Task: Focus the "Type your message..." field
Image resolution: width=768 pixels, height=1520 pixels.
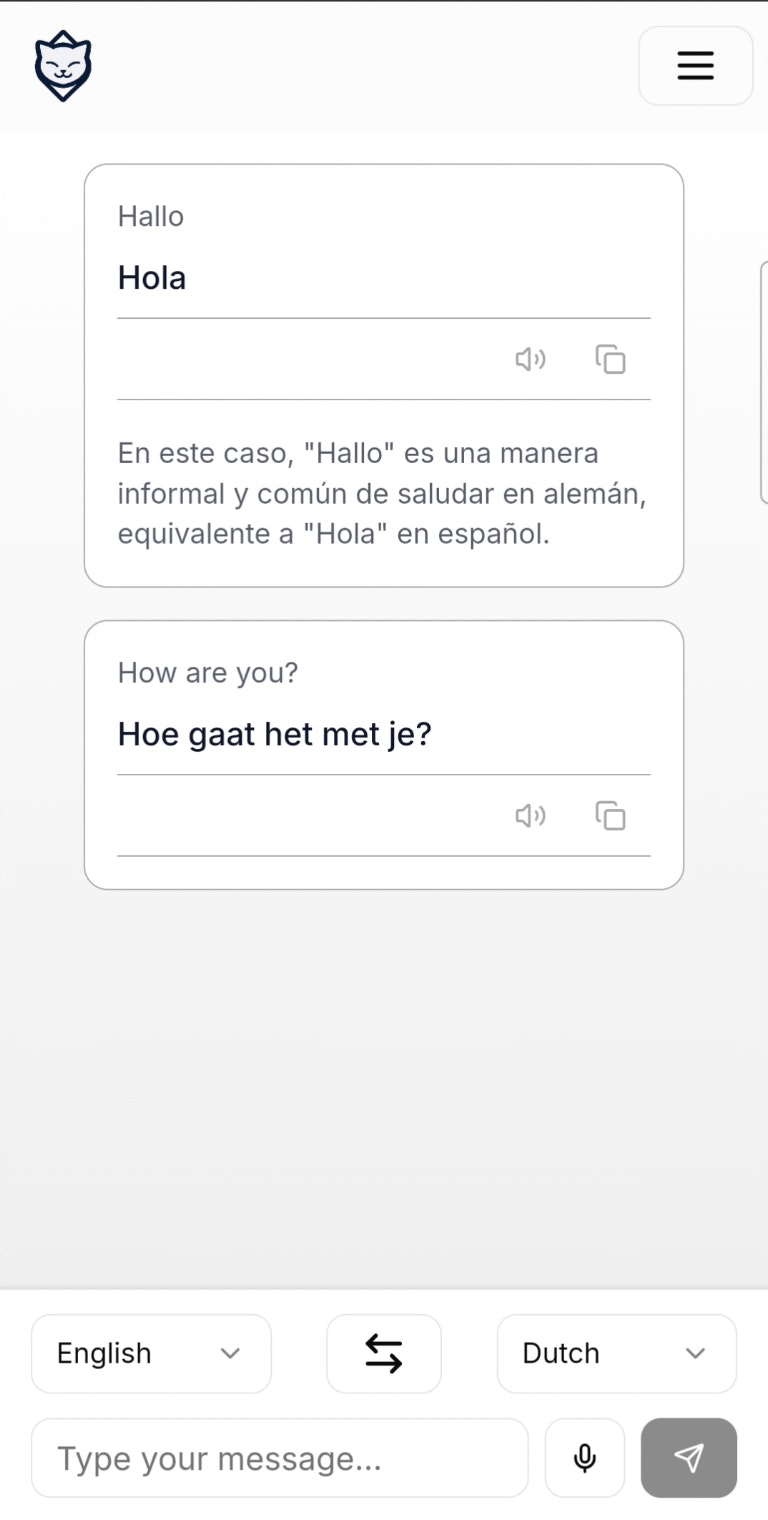Action: 279,1458
